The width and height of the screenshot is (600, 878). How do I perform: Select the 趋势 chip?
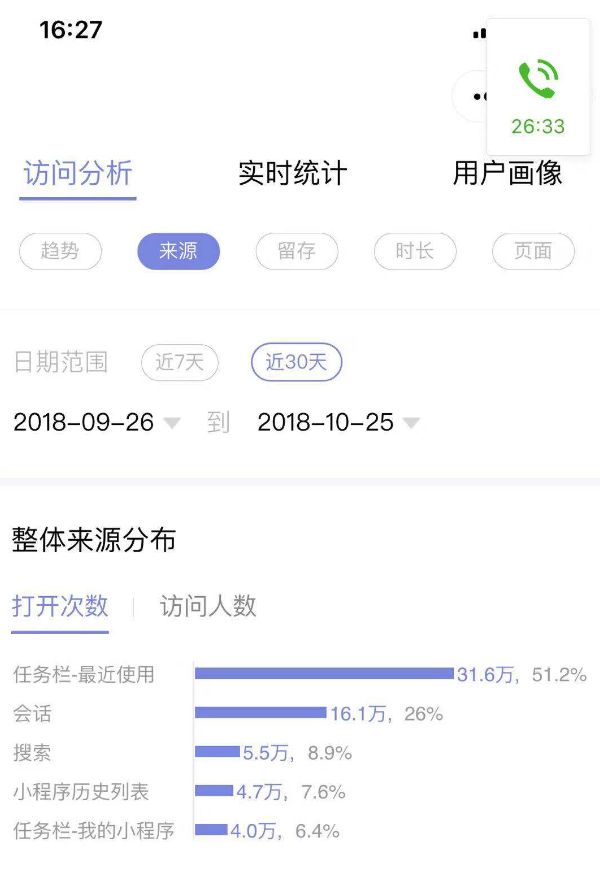pyautogui.click(x=60, y=251)
